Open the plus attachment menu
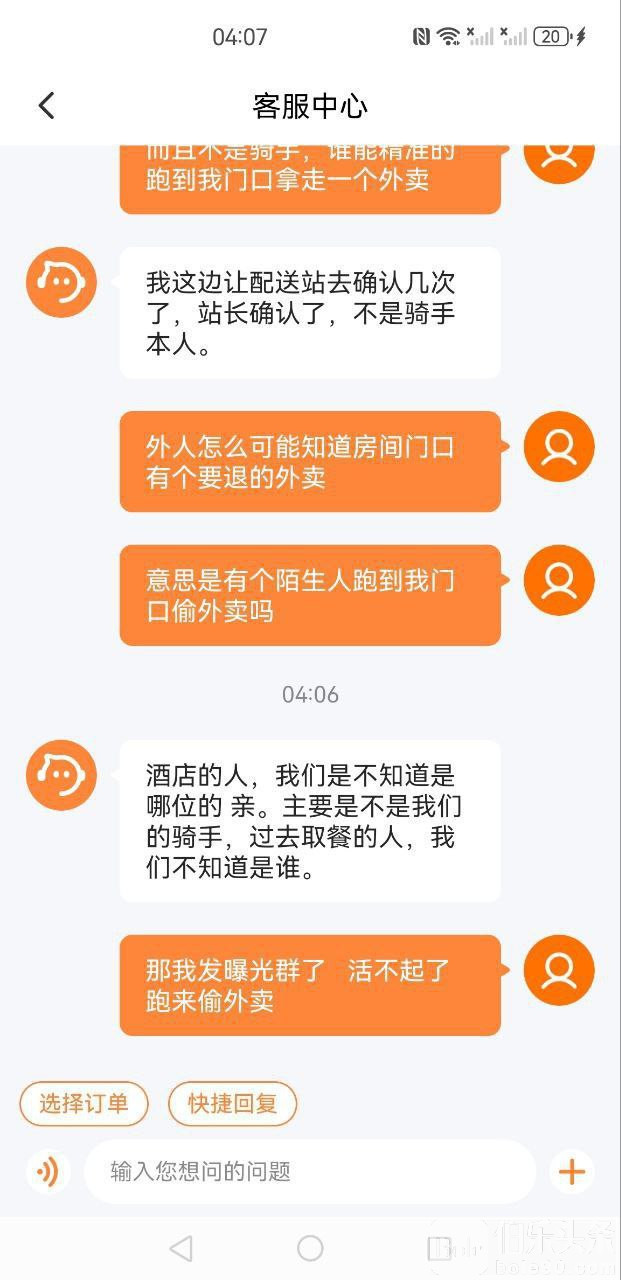The width and height of the screenshot is (621, 1280). [572, 1171]
